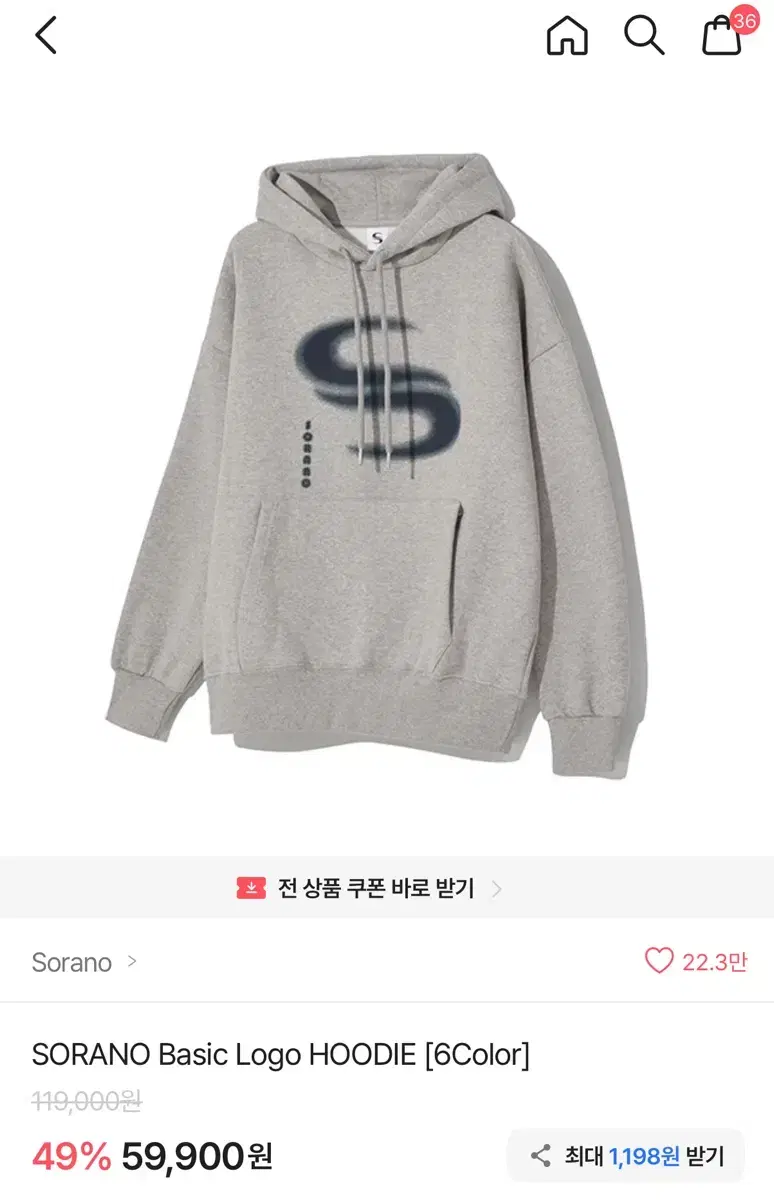Expand the chevron beside the coupon banner

coord(501,886)
